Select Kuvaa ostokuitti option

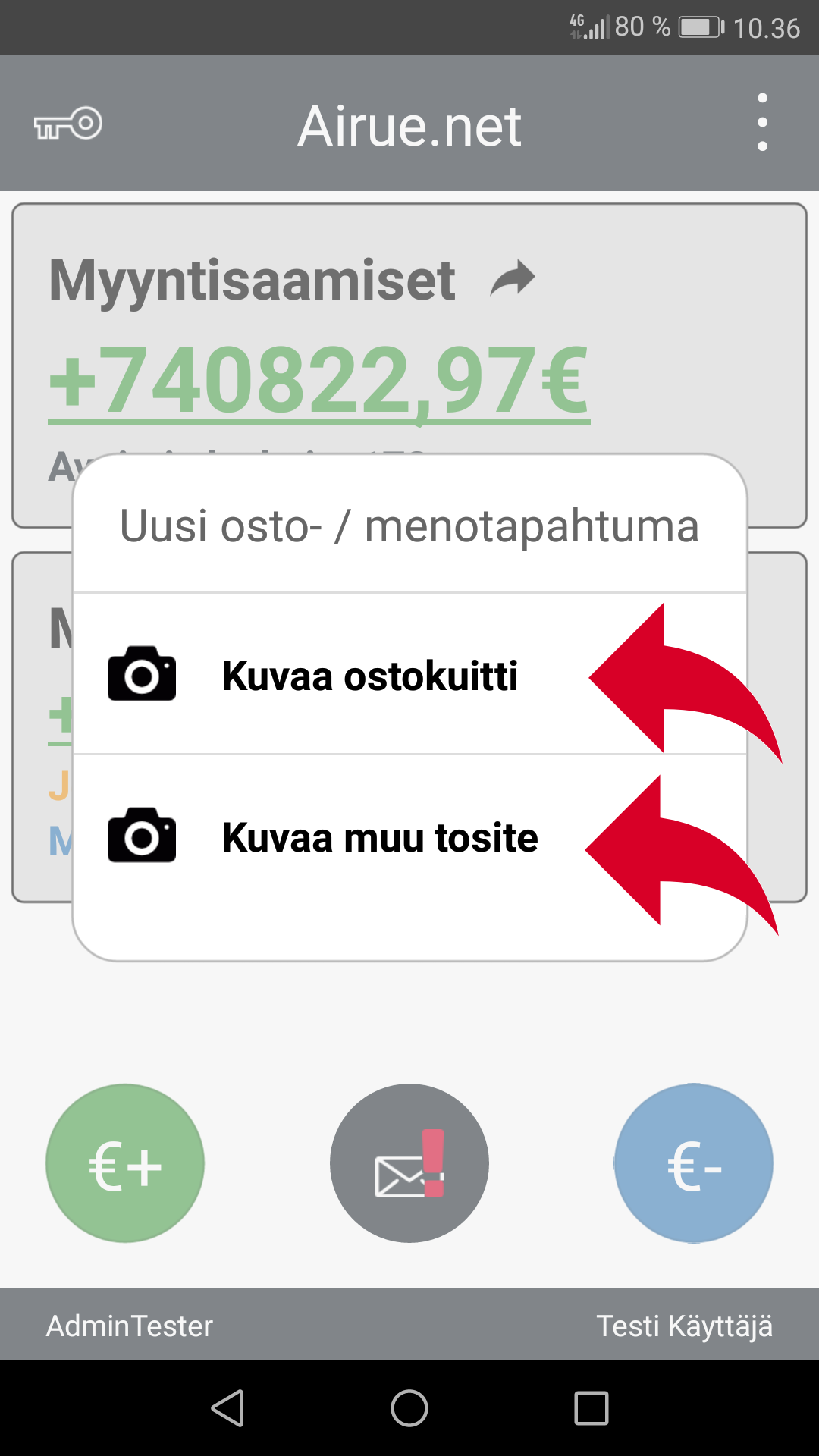pos(409,674)
